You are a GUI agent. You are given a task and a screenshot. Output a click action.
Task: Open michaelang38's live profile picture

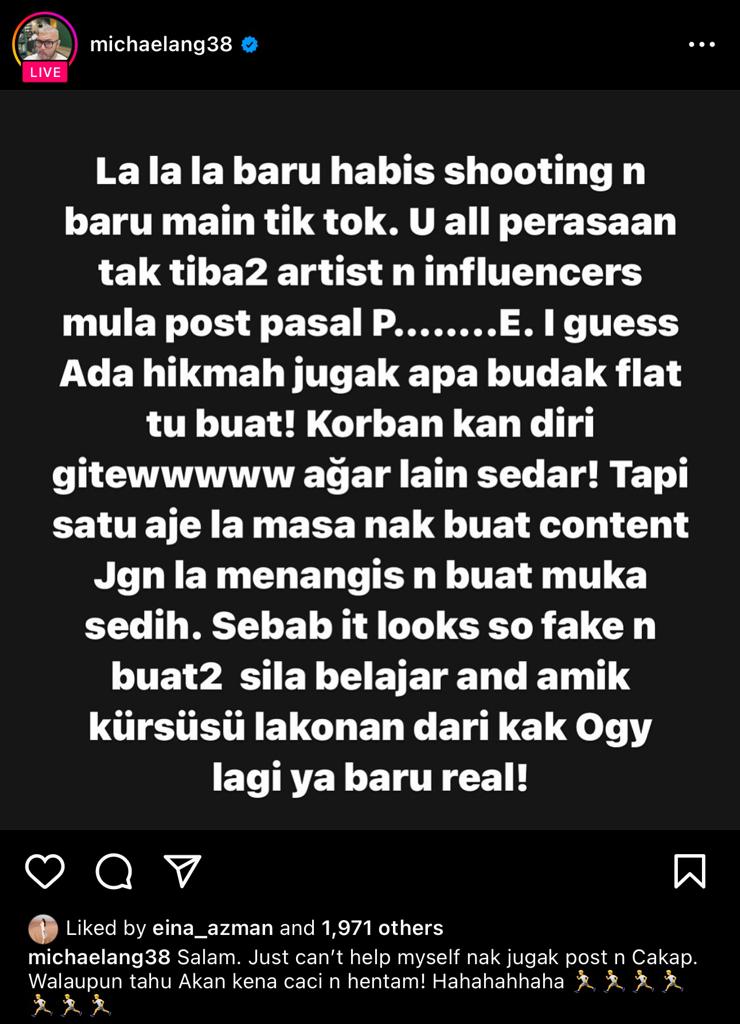[42, 43]
